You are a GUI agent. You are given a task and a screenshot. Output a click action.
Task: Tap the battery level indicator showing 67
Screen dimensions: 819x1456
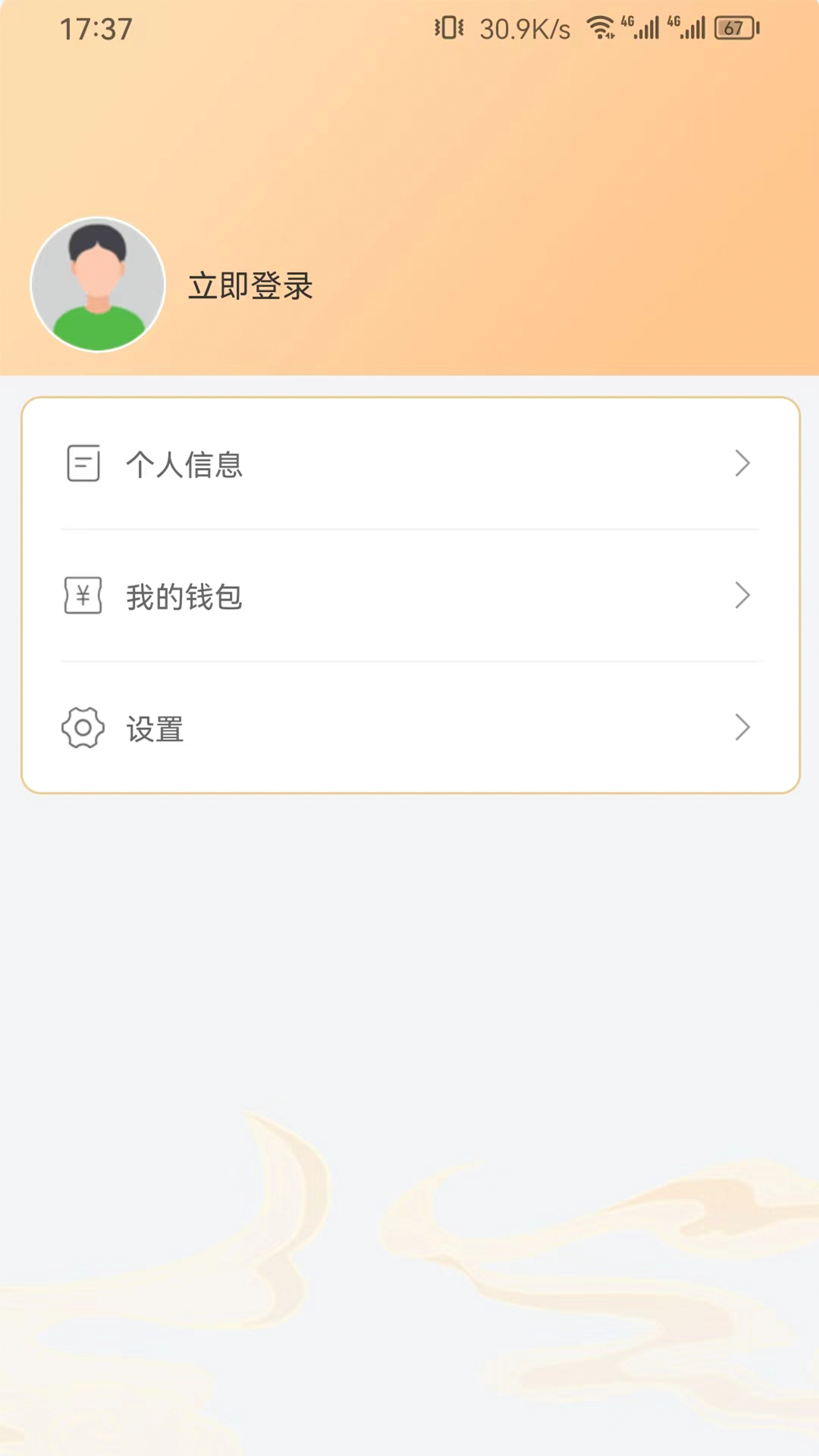click(x=735, y=28)
